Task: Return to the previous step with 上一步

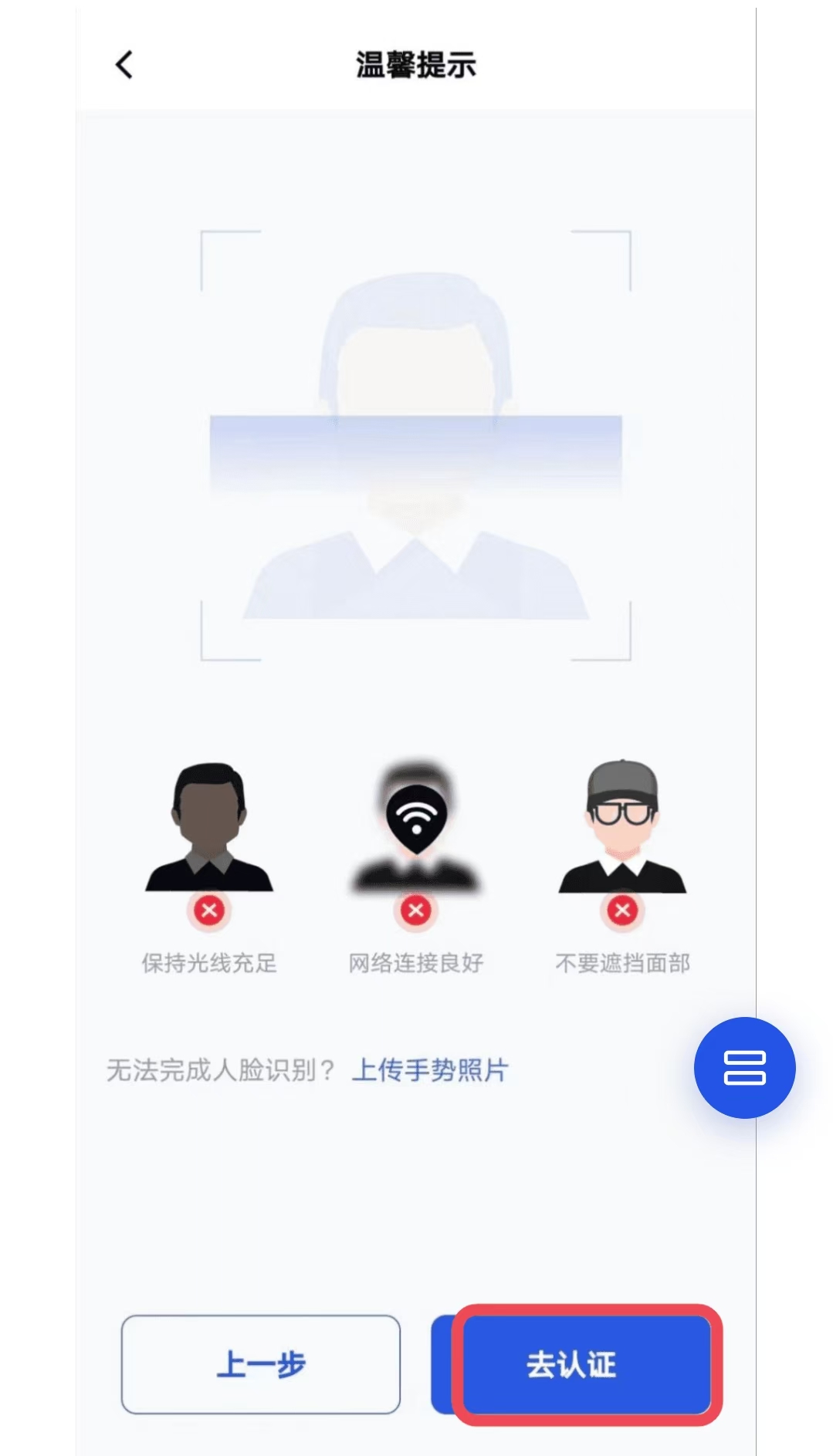Action: 261,1364
